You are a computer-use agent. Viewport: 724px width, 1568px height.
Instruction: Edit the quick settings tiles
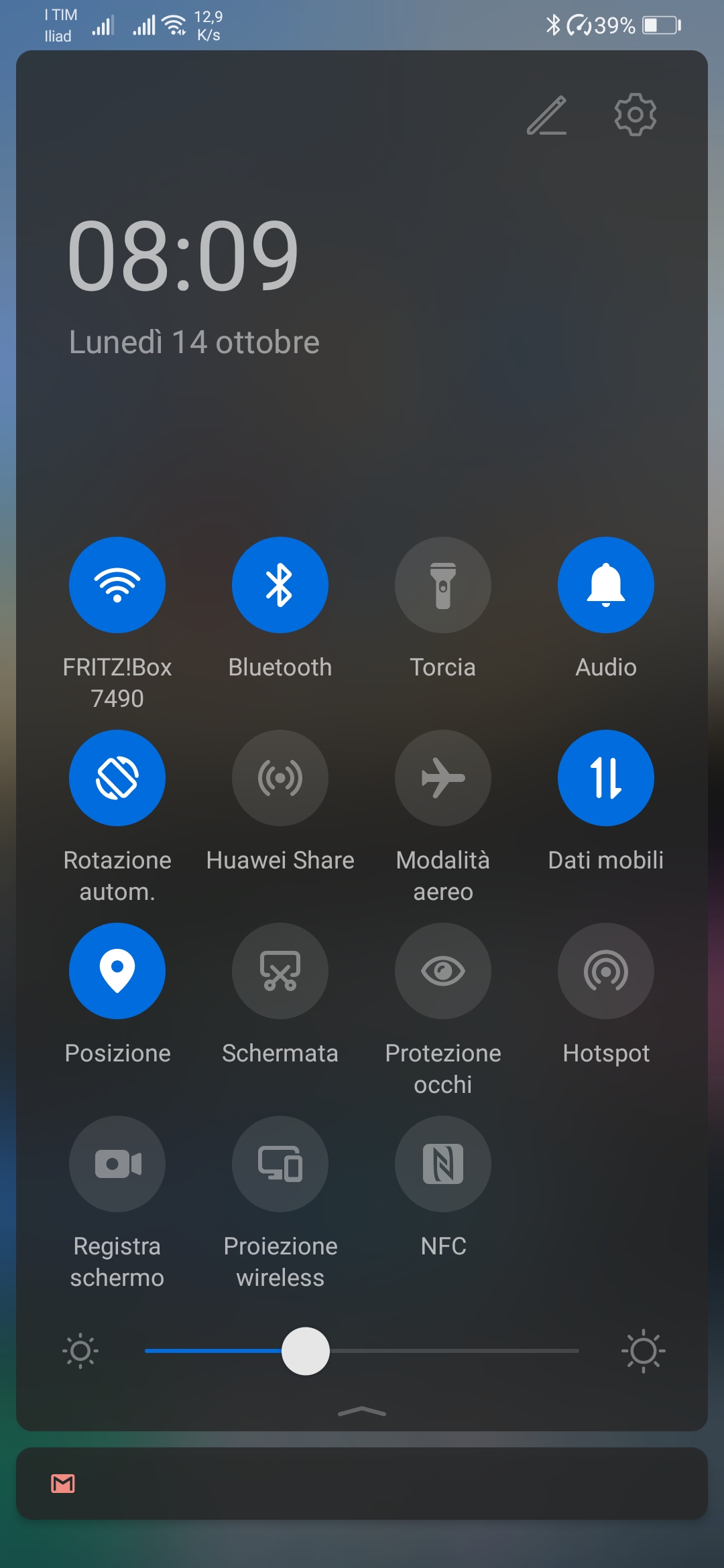546,115
